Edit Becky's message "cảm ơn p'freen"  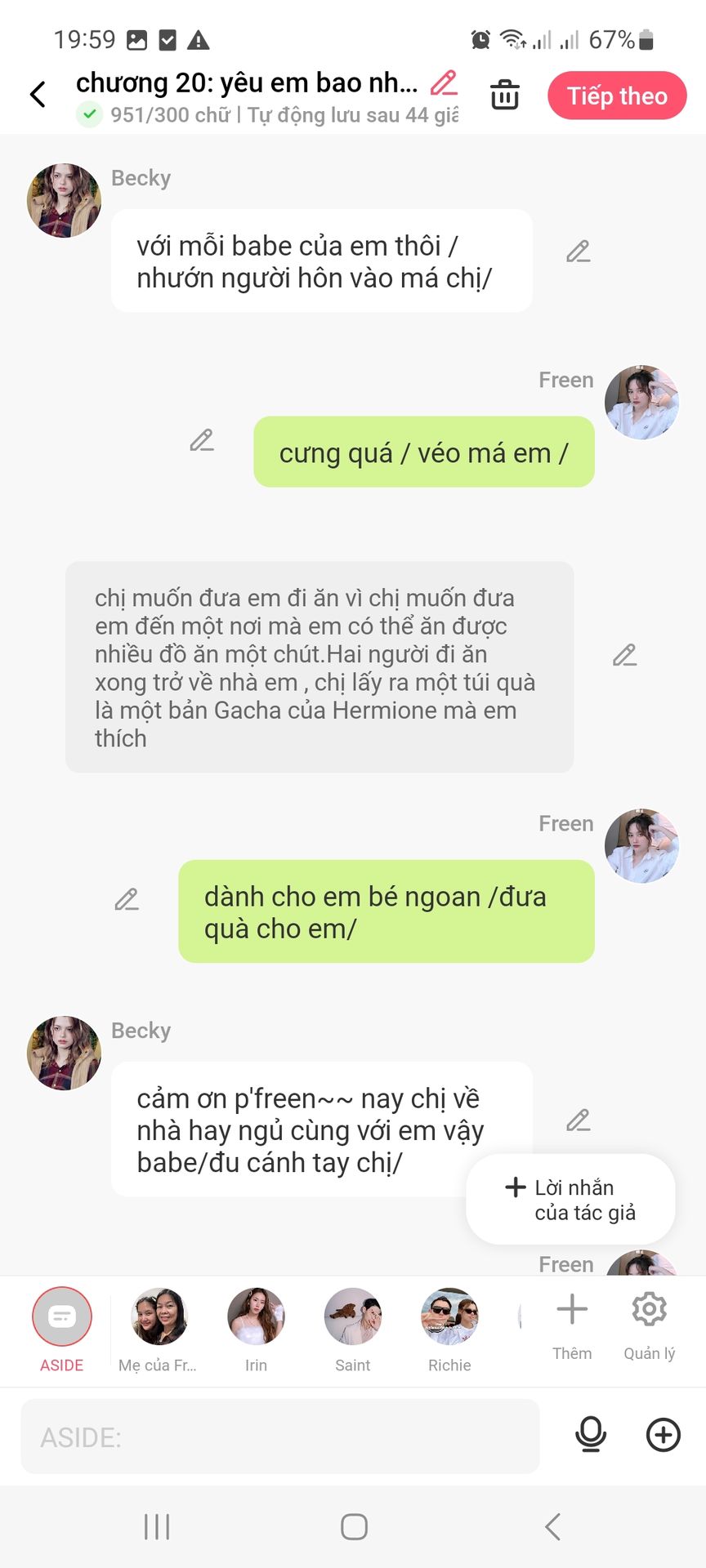coord(578,1120)
